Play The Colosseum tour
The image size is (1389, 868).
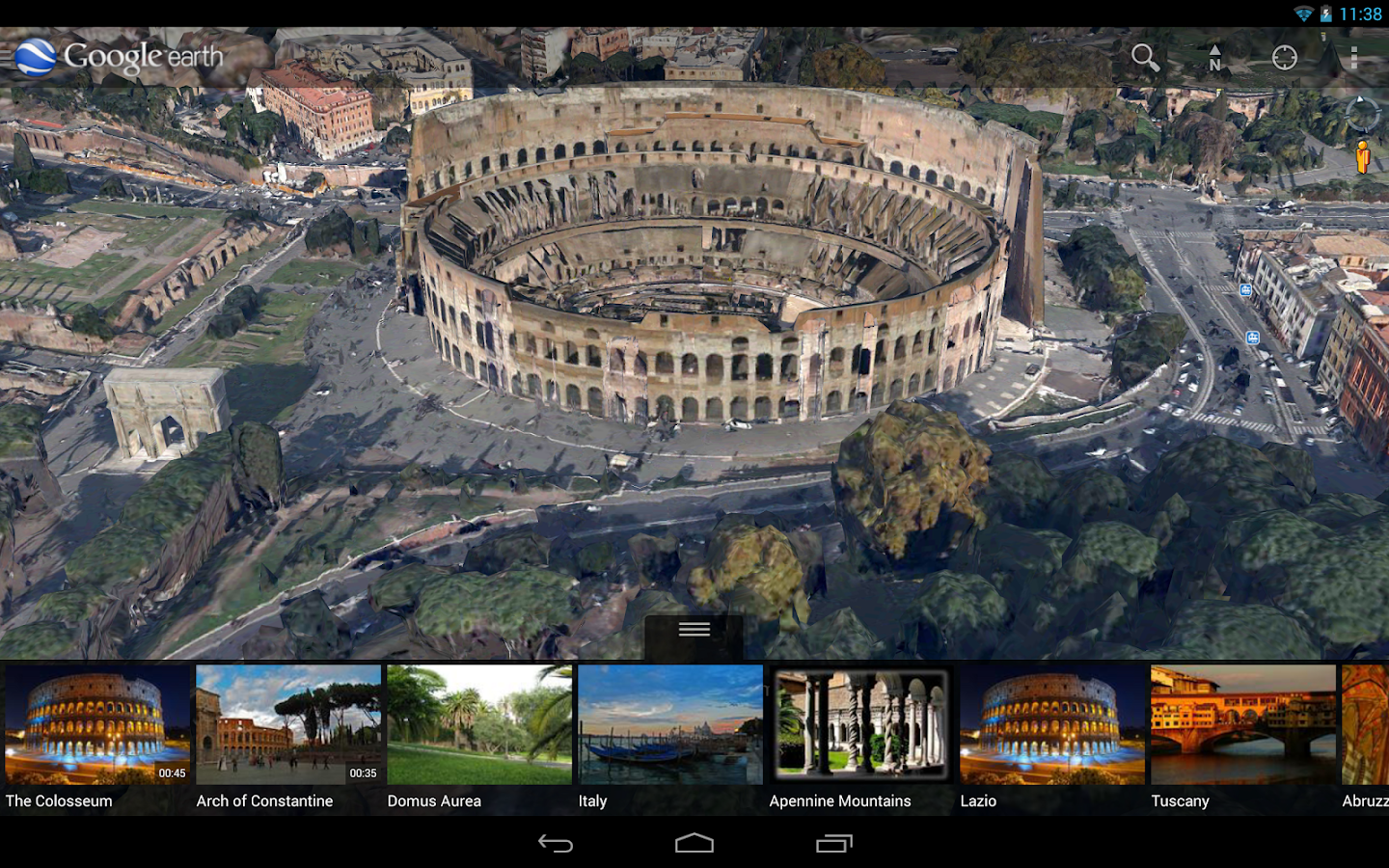pos(96,725)
